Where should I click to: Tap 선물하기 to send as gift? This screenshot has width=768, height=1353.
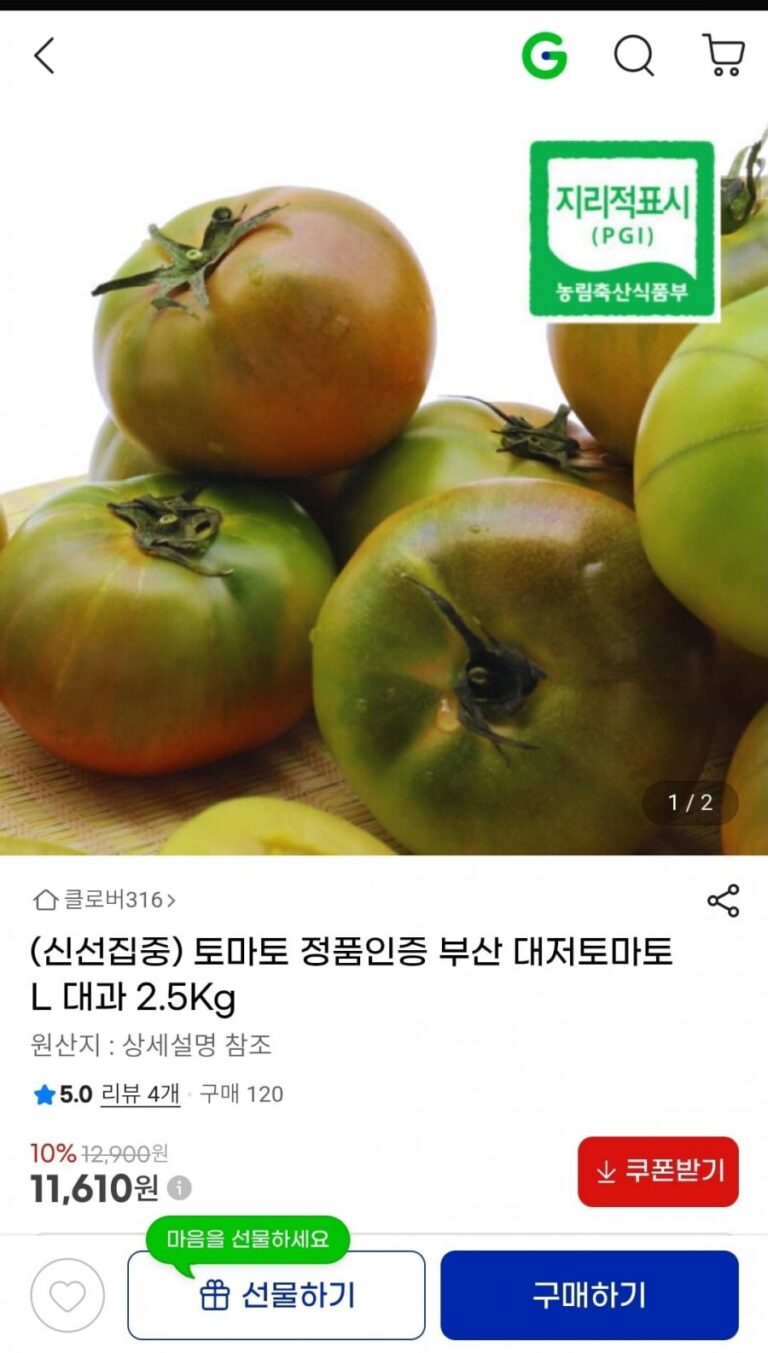276,1295
